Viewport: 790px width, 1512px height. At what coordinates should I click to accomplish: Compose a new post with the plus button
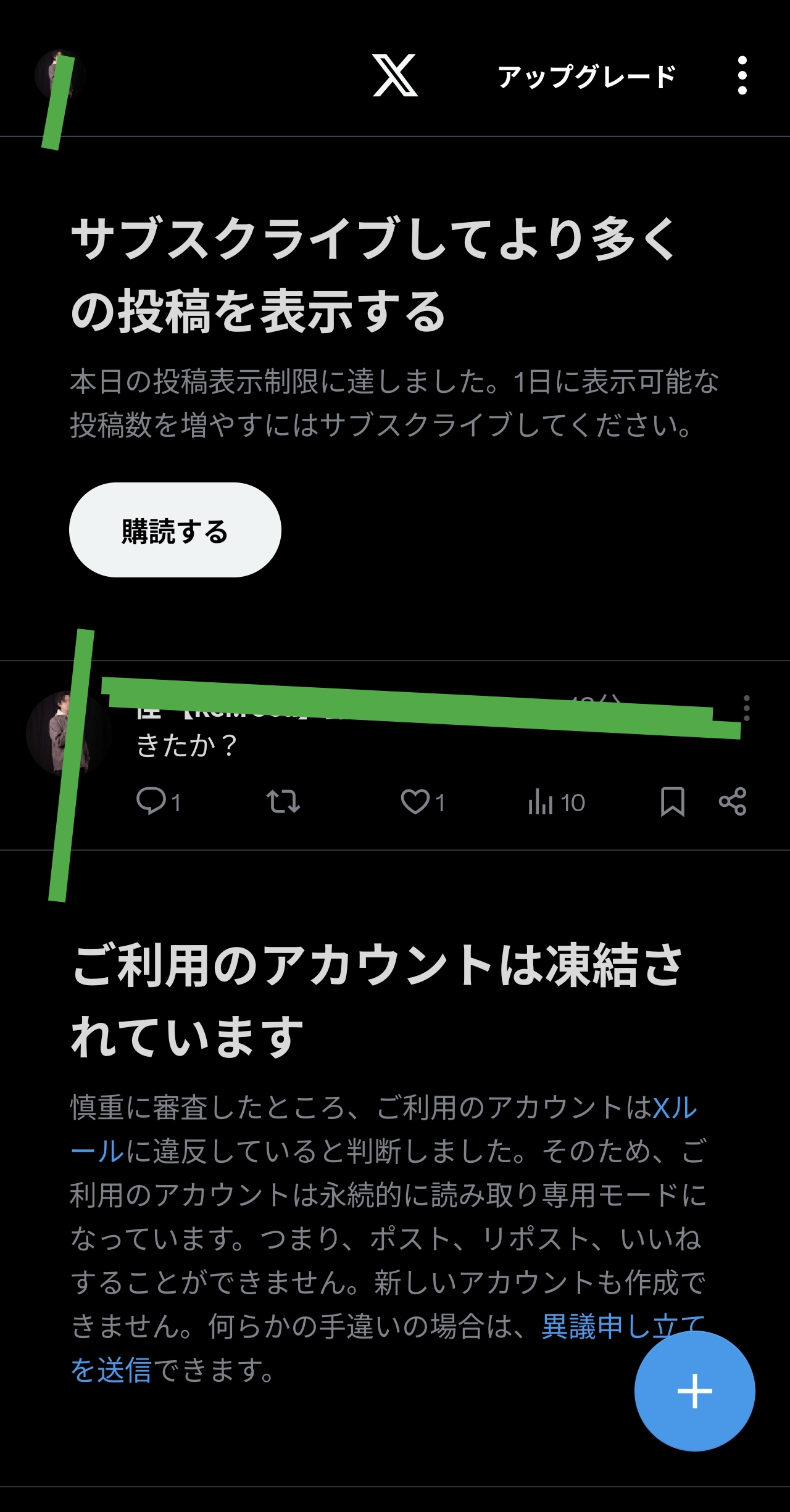coord(694,1391)
